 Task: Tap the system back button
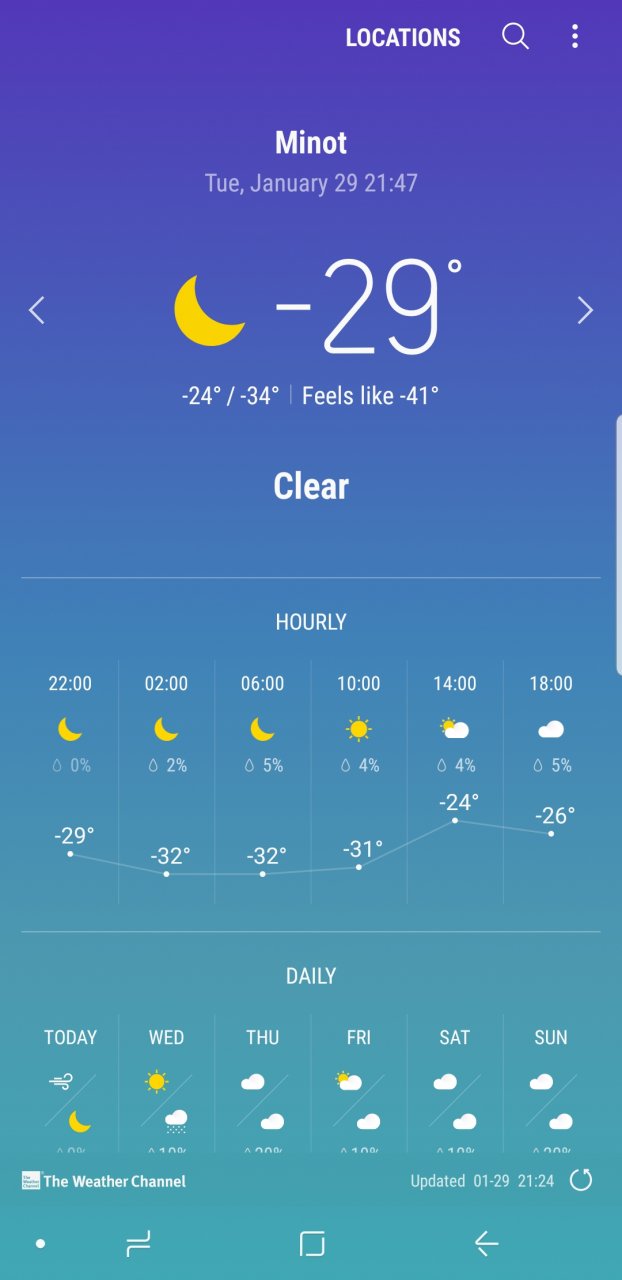click(486, 1243)
